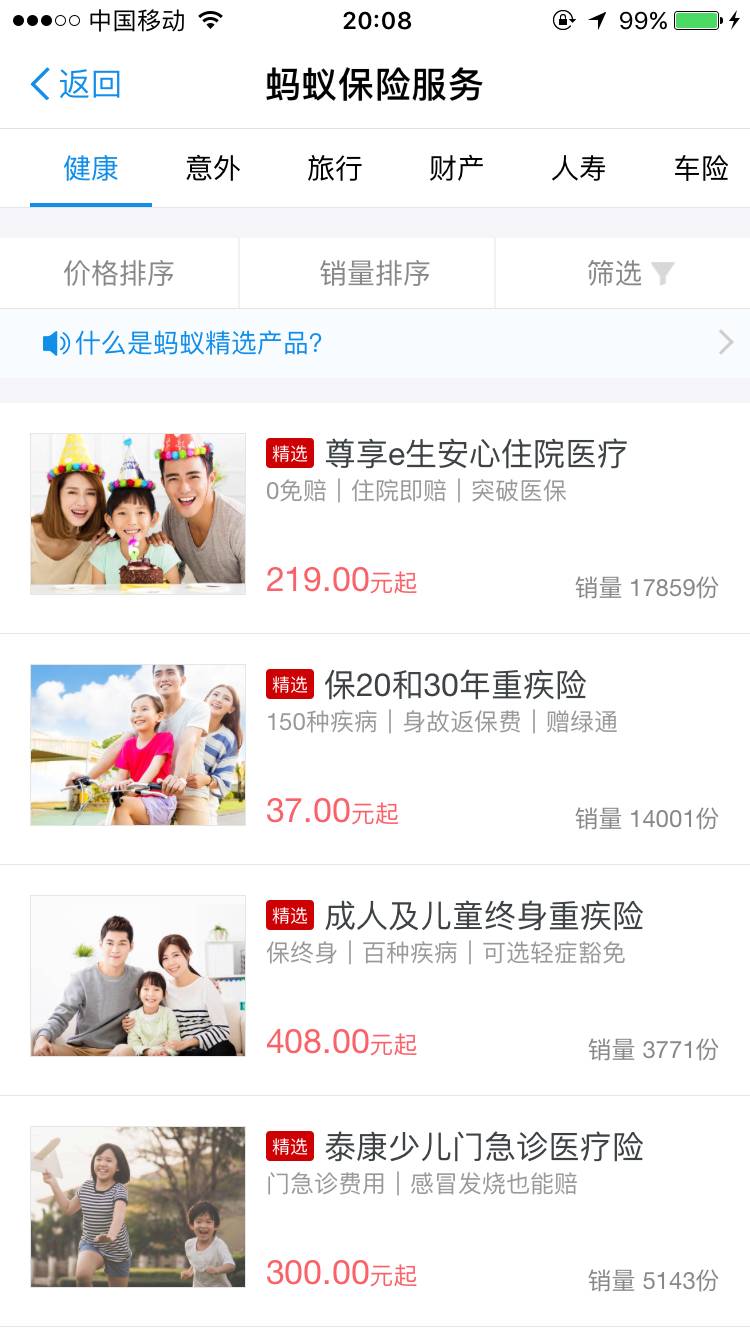Open 成人及儿童终身重疾险 product
750x1334 pixels.
(483, 916)
